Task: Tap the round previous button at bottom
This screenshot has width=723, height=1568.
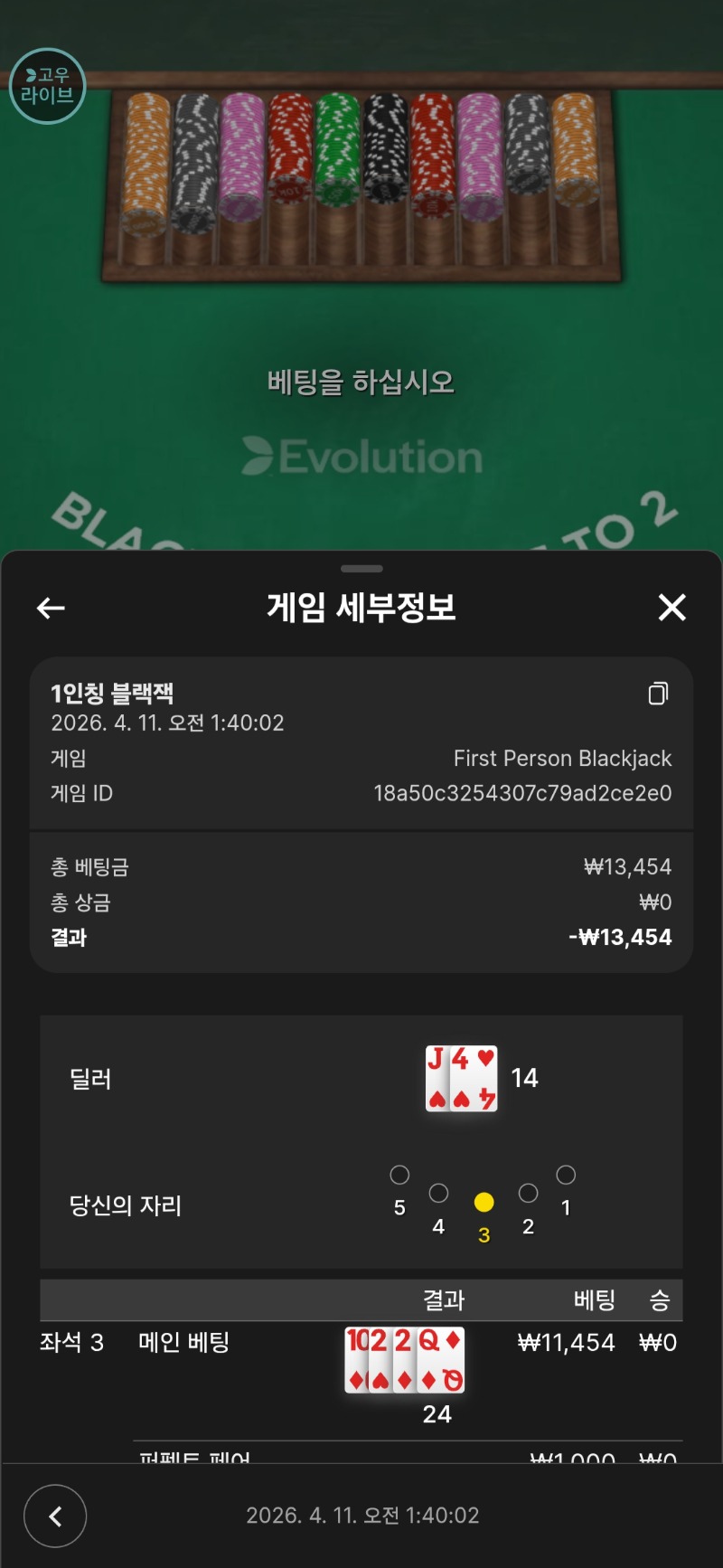Action: tap(55, 1516)
